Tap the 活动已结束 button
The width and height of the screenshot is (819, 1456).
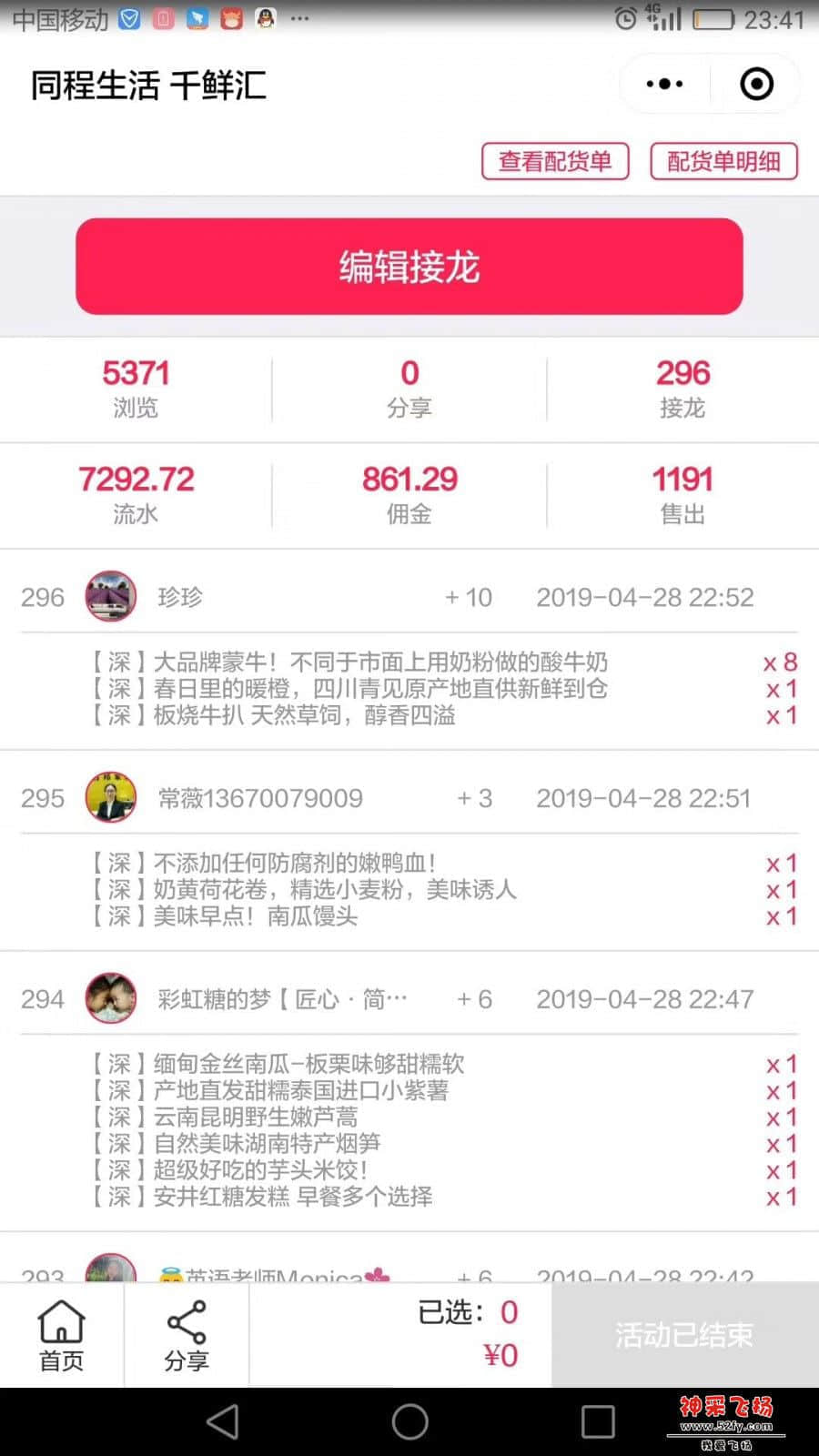click(684, 1335)
